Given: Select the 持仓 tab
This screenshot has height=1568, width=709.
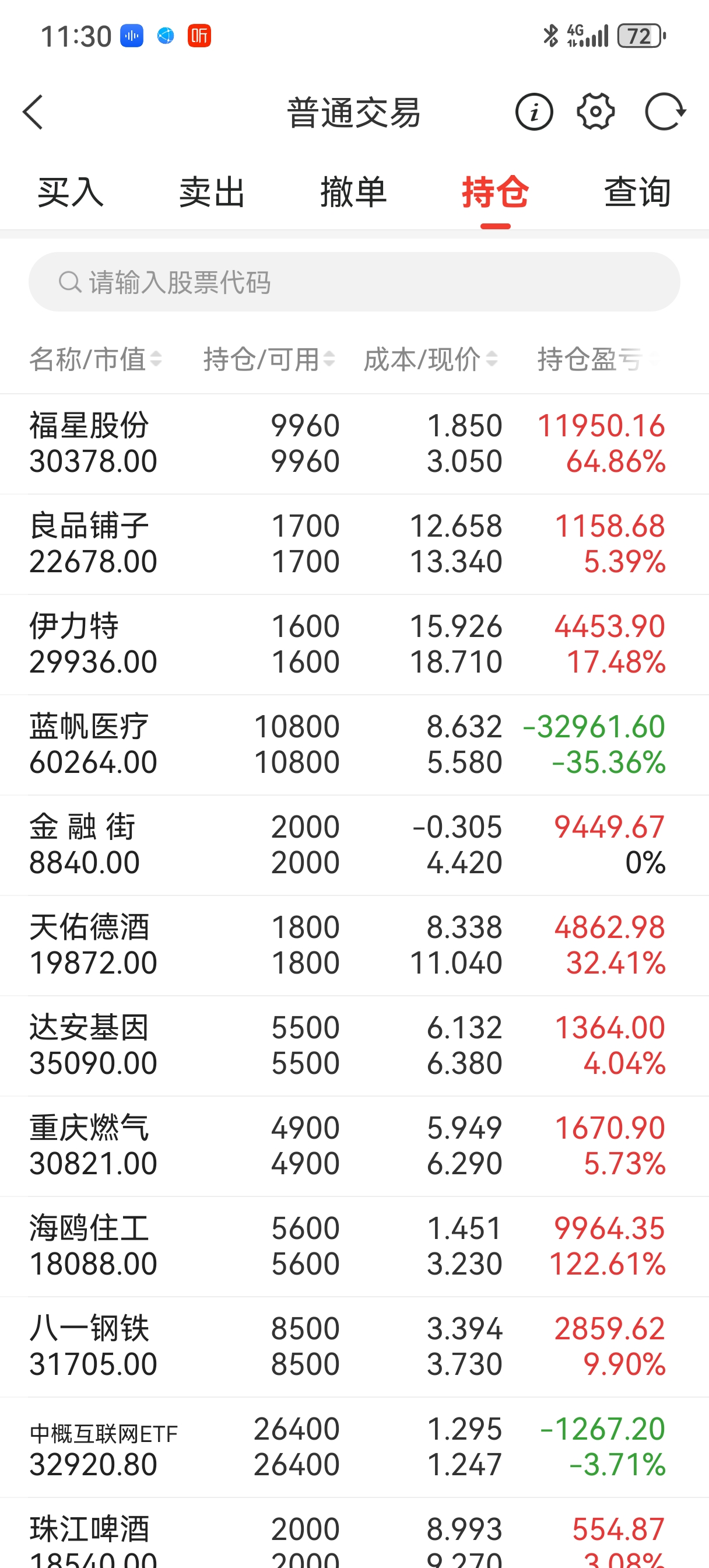Looking at the screenshot, I should 495,192.
